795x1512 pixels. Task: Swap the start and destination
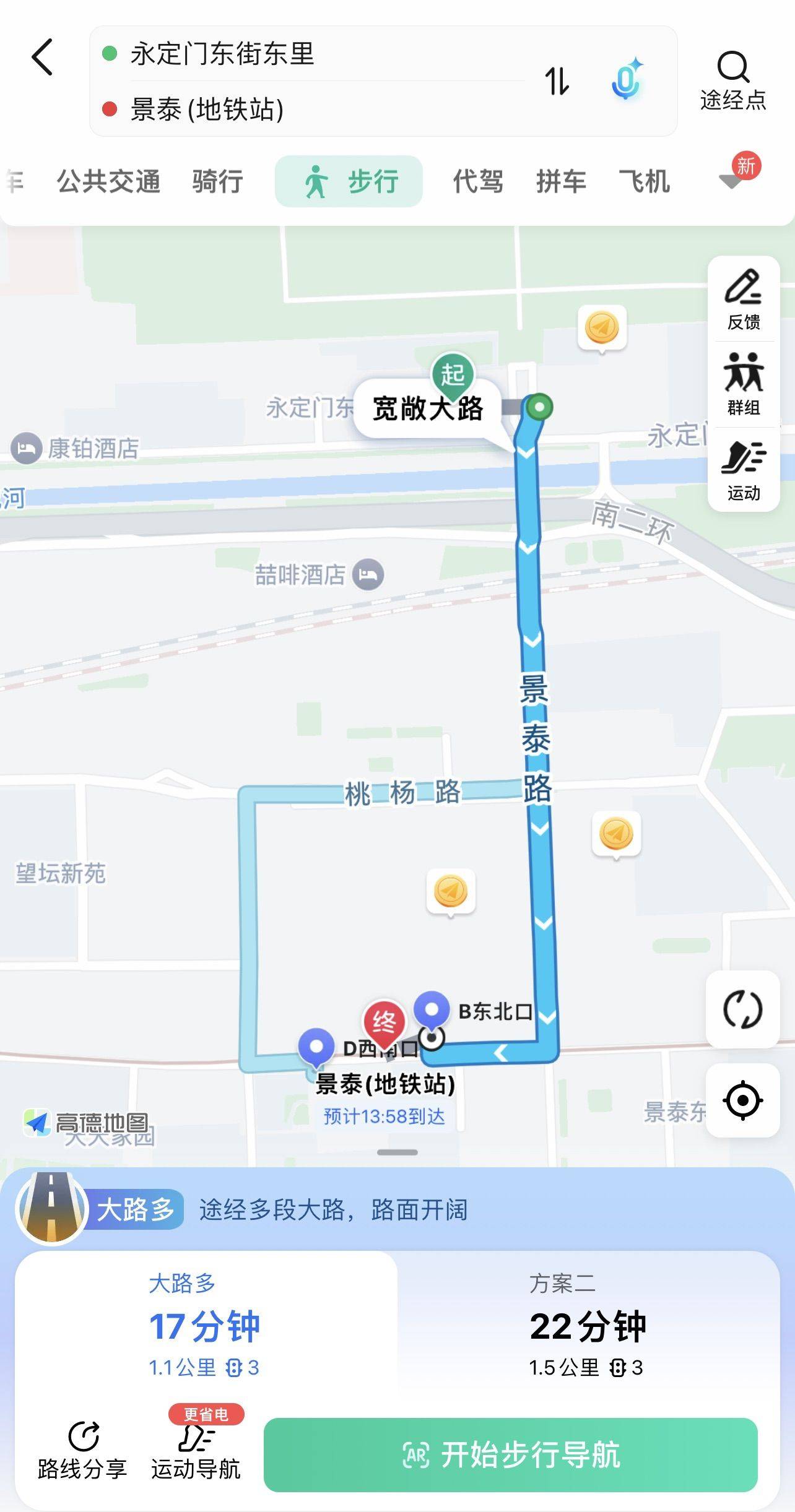coord(557,82)
